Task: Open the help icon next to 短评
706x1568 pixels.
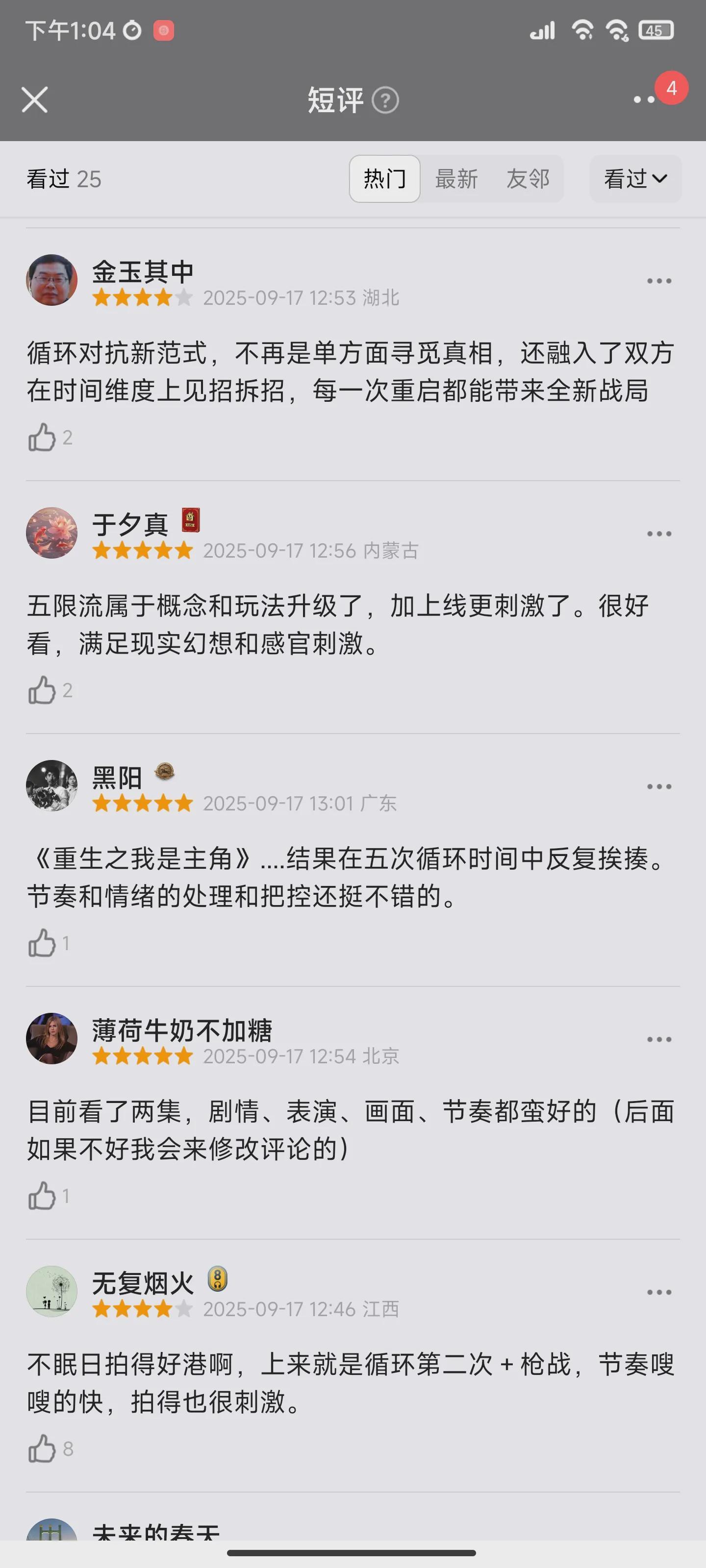Action: [385, 100]
